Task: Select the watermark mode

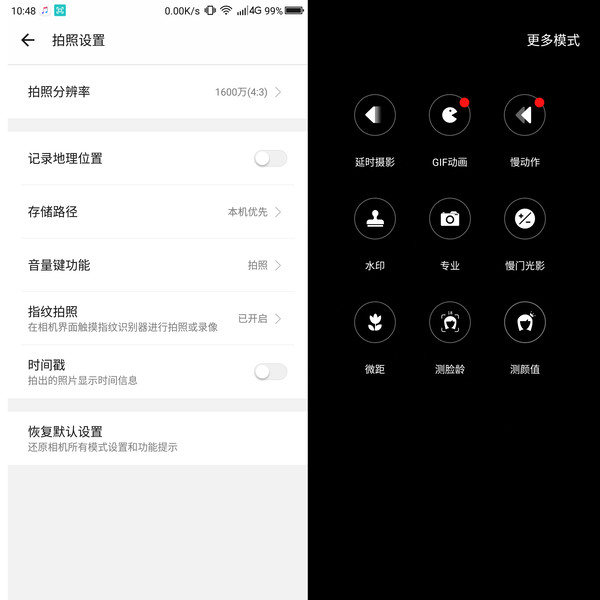Action: [x=375, y=219]
